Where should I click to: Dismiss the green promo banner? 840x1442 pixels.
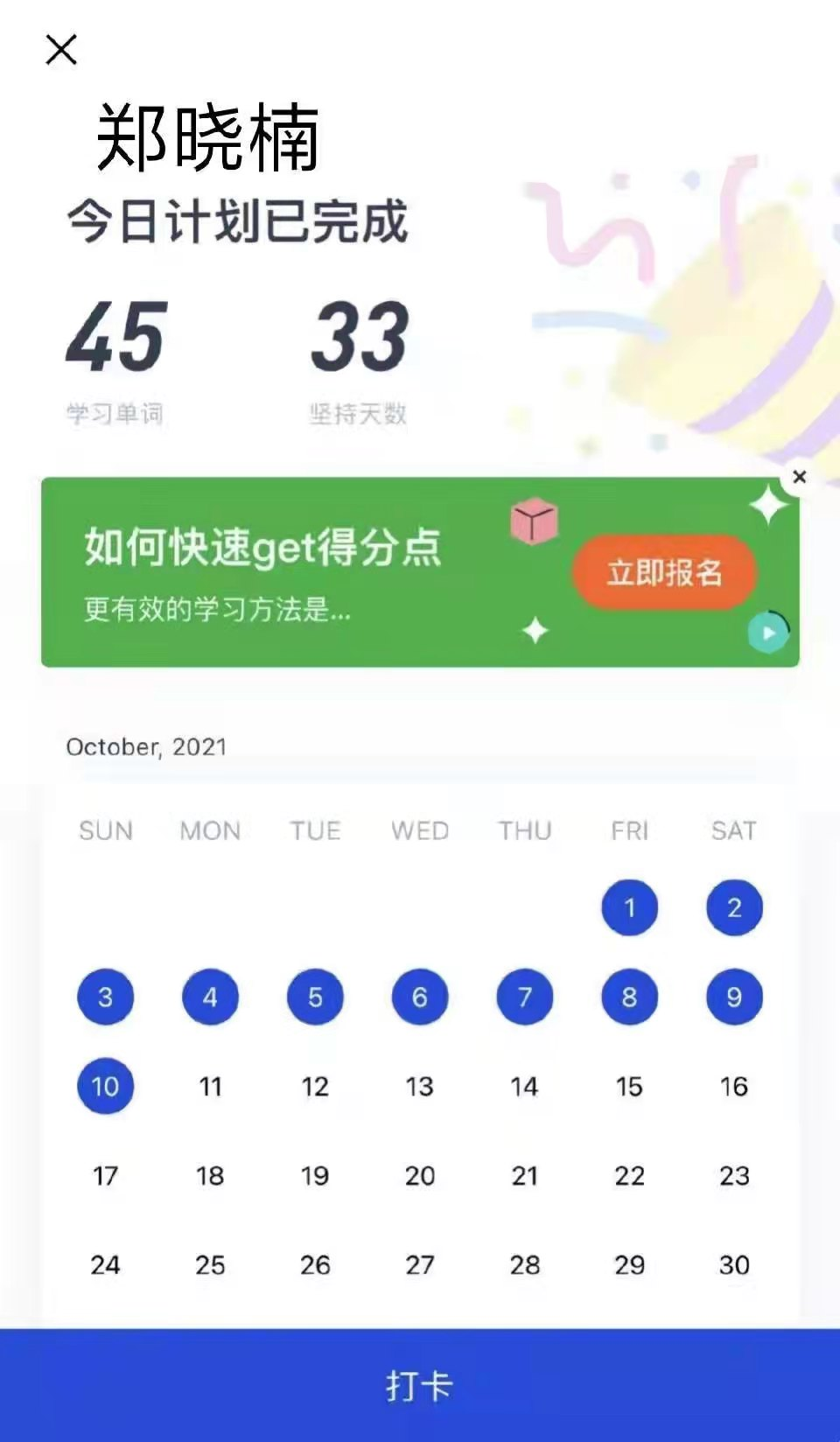[x=799, y=477]
